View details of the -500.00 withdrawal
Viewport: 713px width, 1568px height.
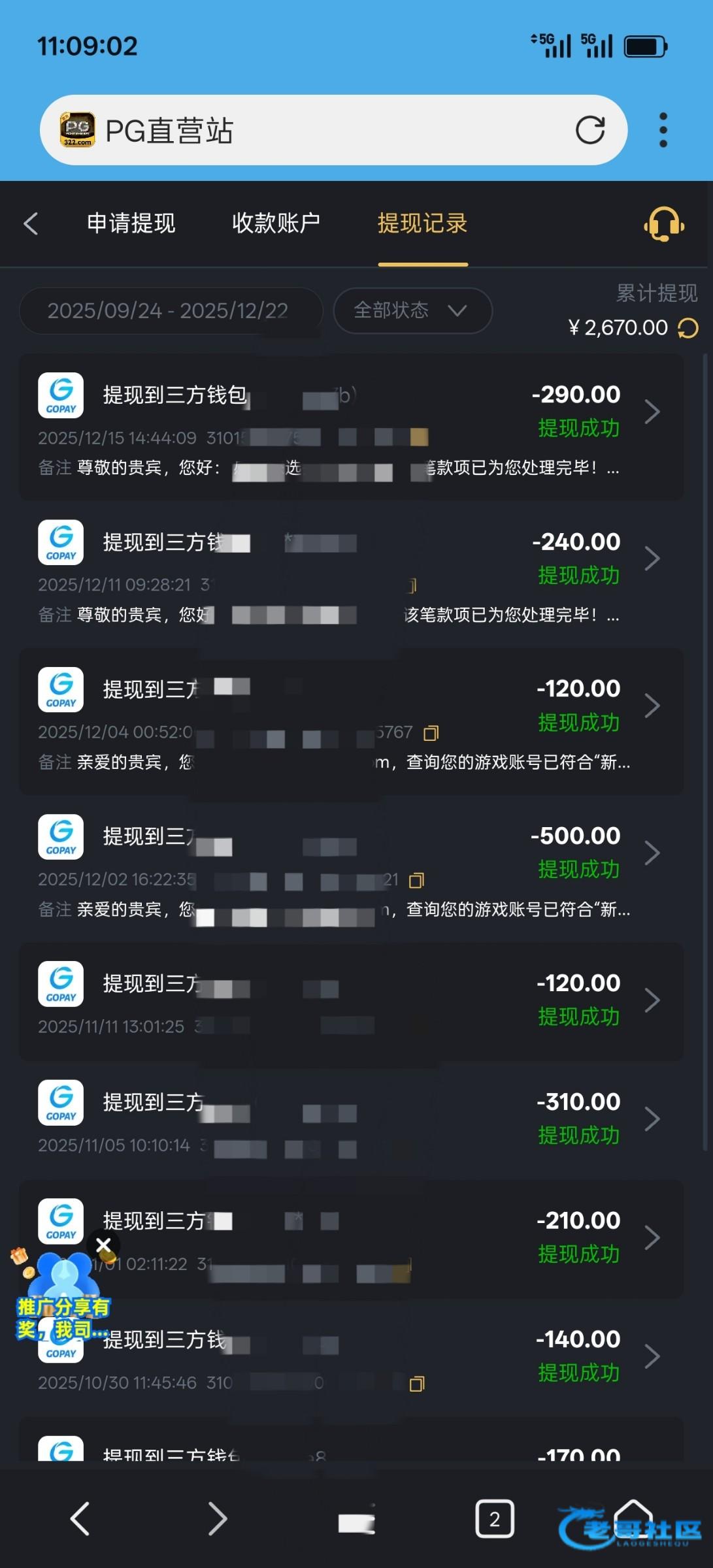[652, 853]
